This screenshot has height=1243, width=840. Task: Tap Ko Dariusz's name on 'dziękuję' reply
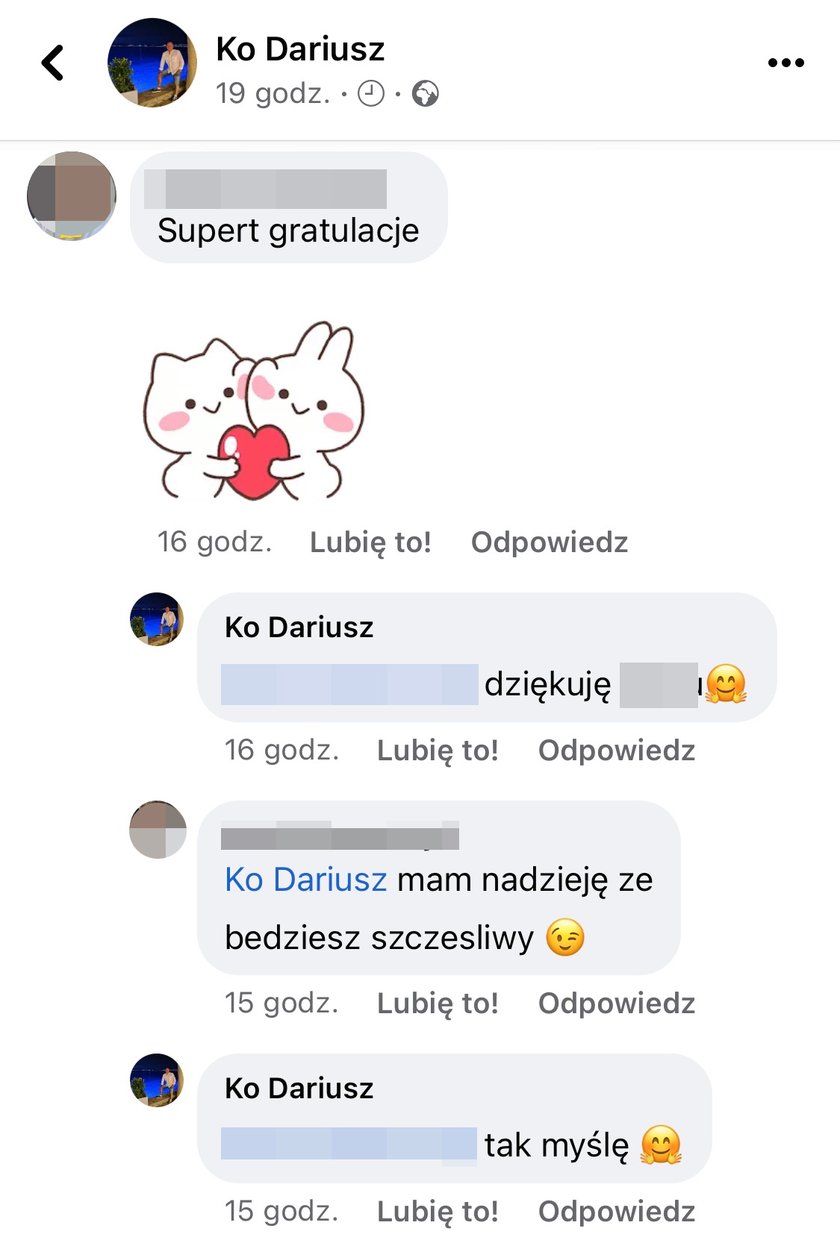click(299, 627)
